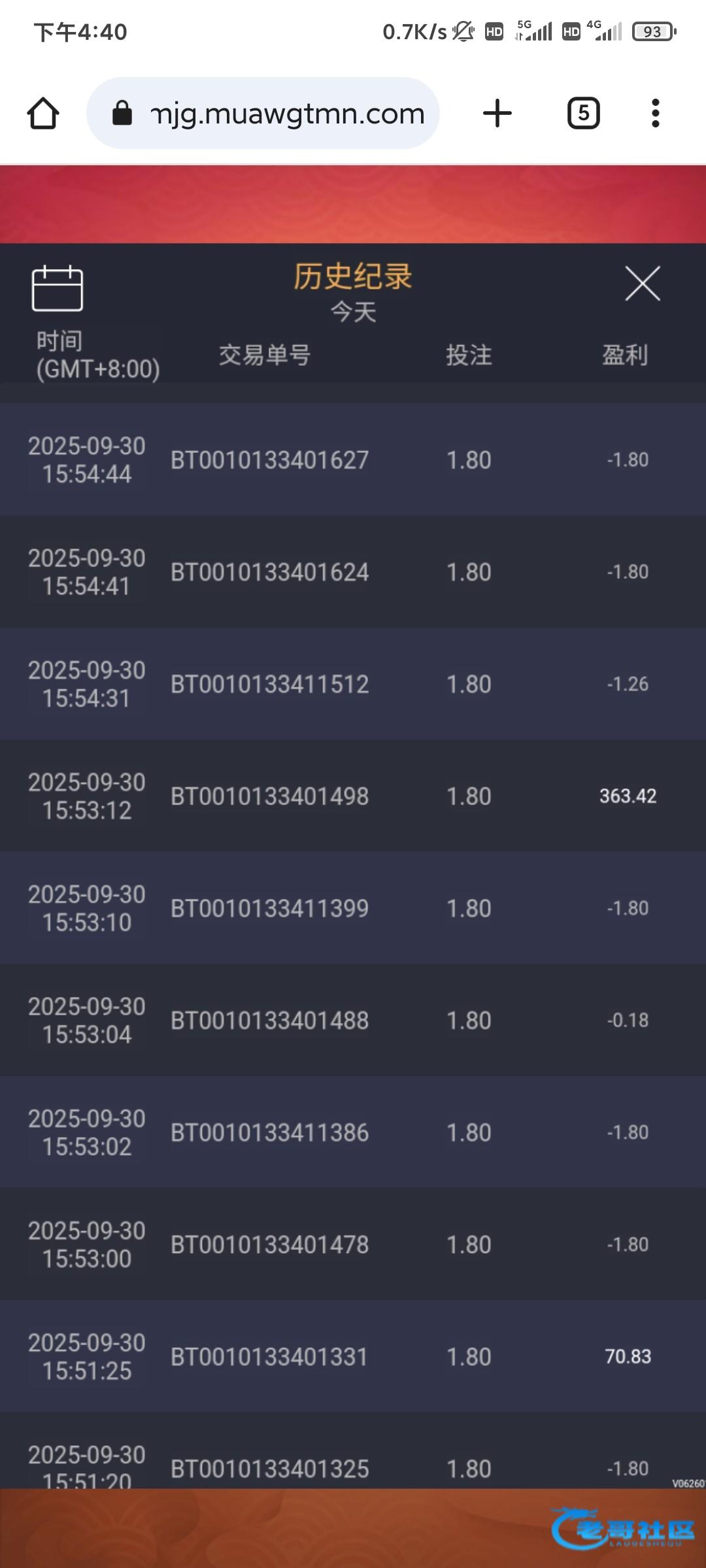
Task: Open the tab switcher showing 5 tabs
Action: (583, 114)
